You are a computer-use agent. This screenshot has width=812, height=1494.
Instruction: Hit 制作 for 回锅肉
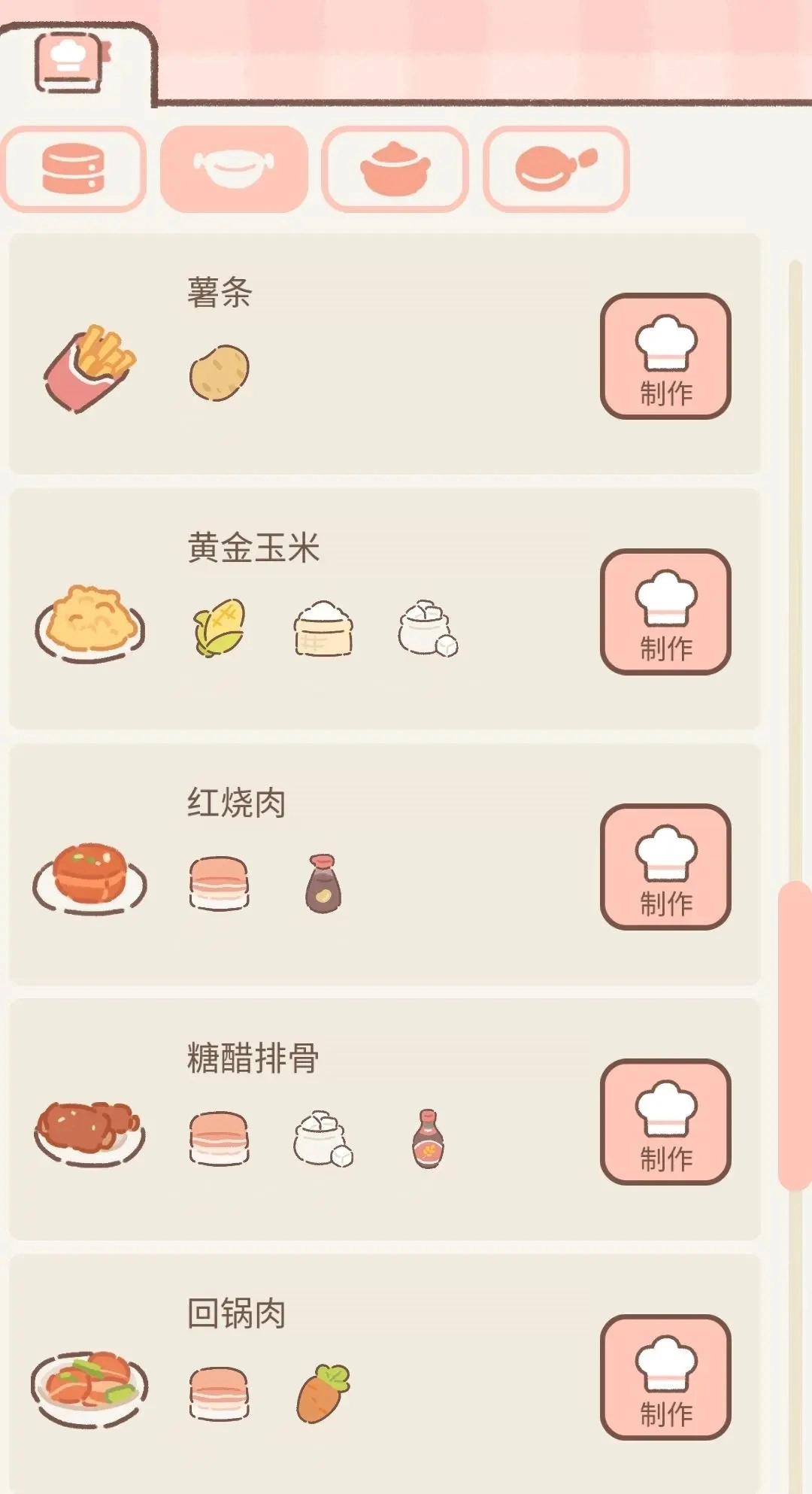(665, 1377)
